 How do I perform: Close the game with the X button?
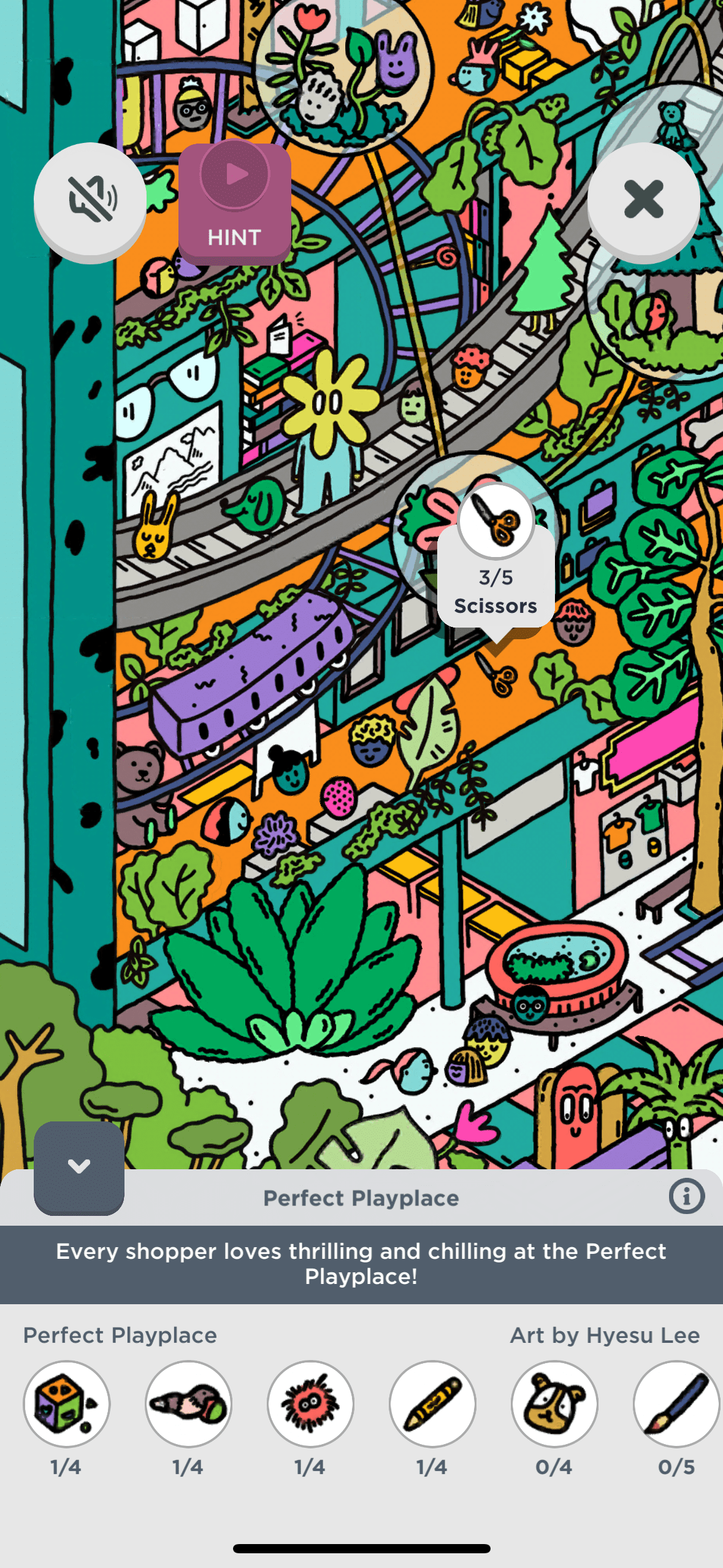click(643, 199)
